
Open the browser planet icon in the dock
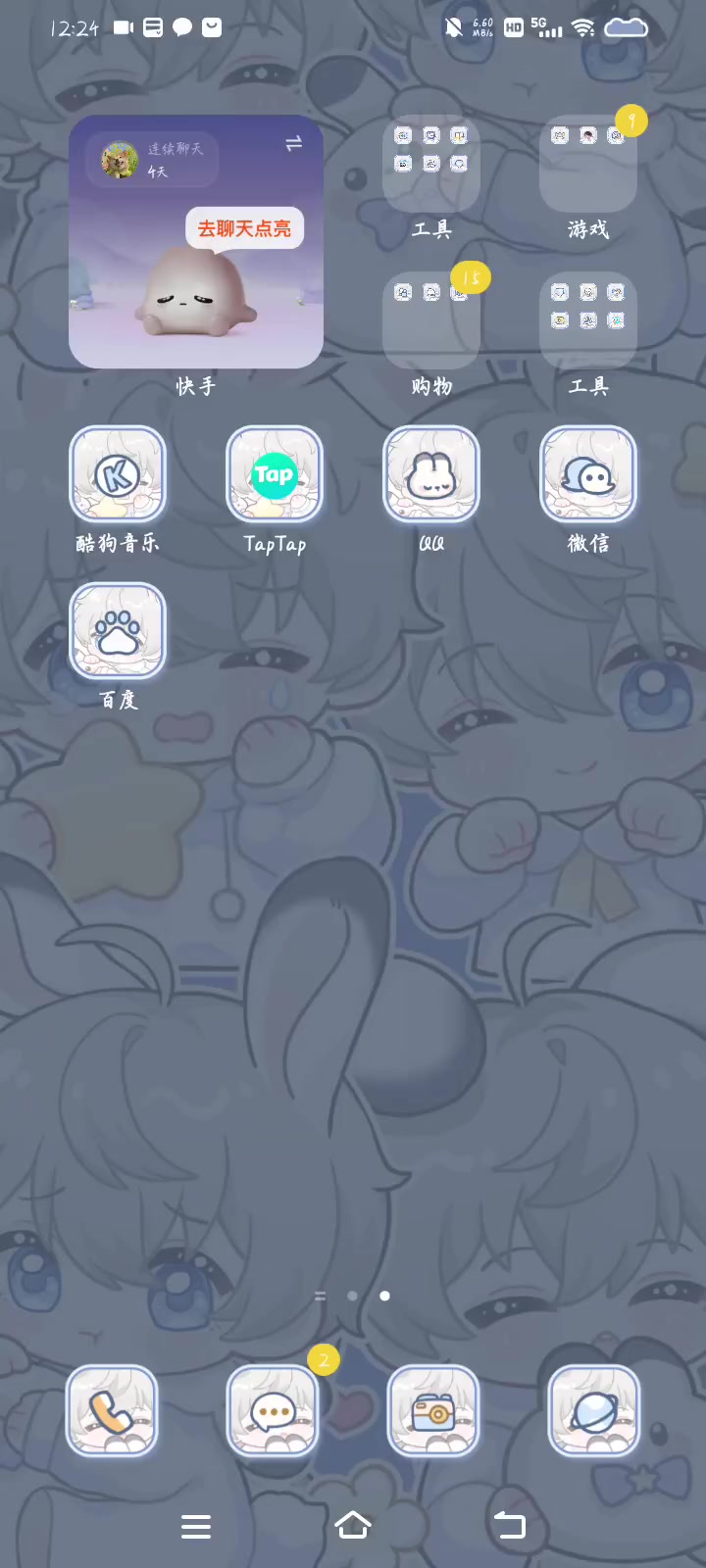click(x=594, y=1411)
